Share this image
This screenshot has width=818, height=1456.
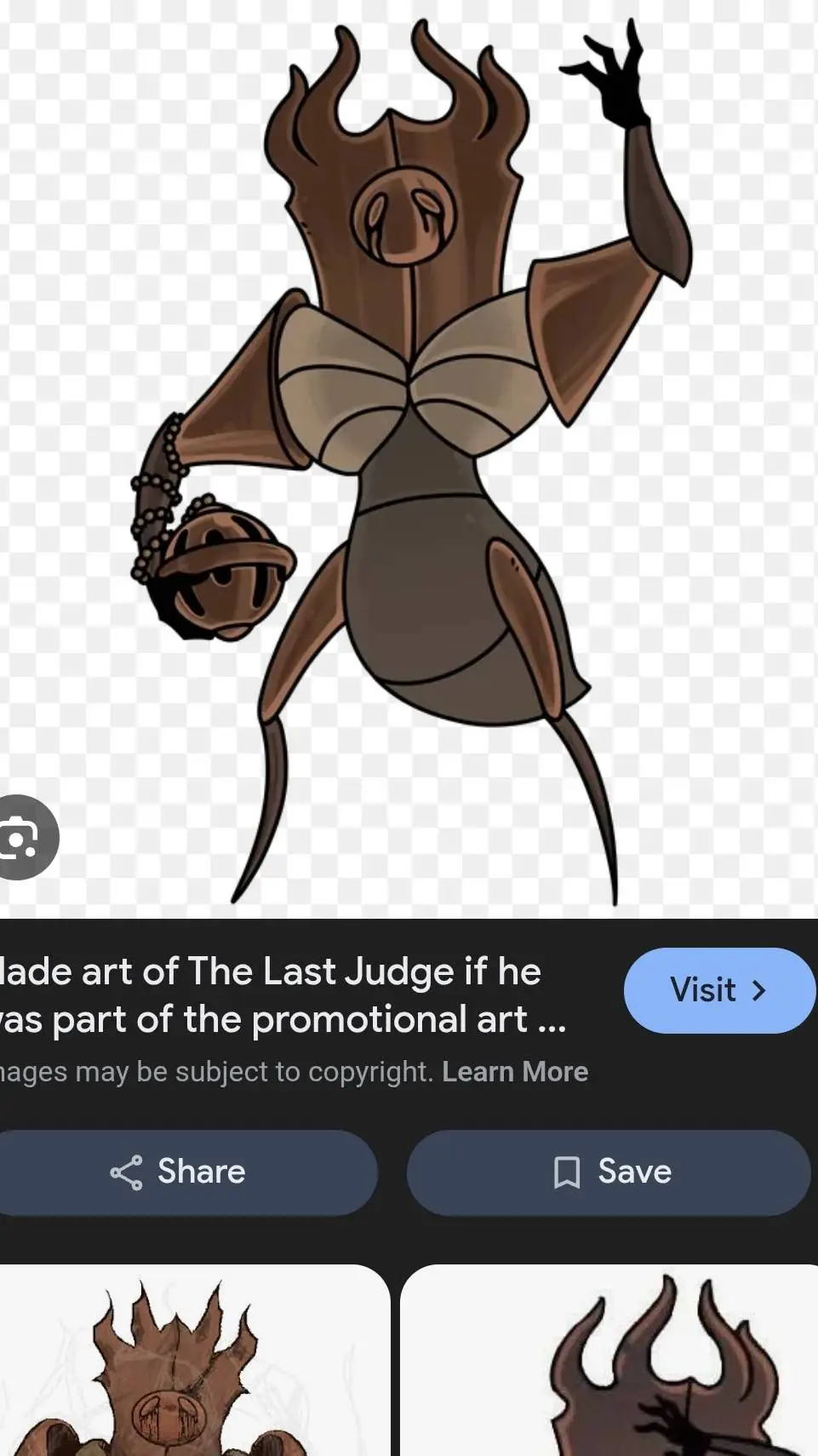pyautogui.click(x=180, y=1172)
